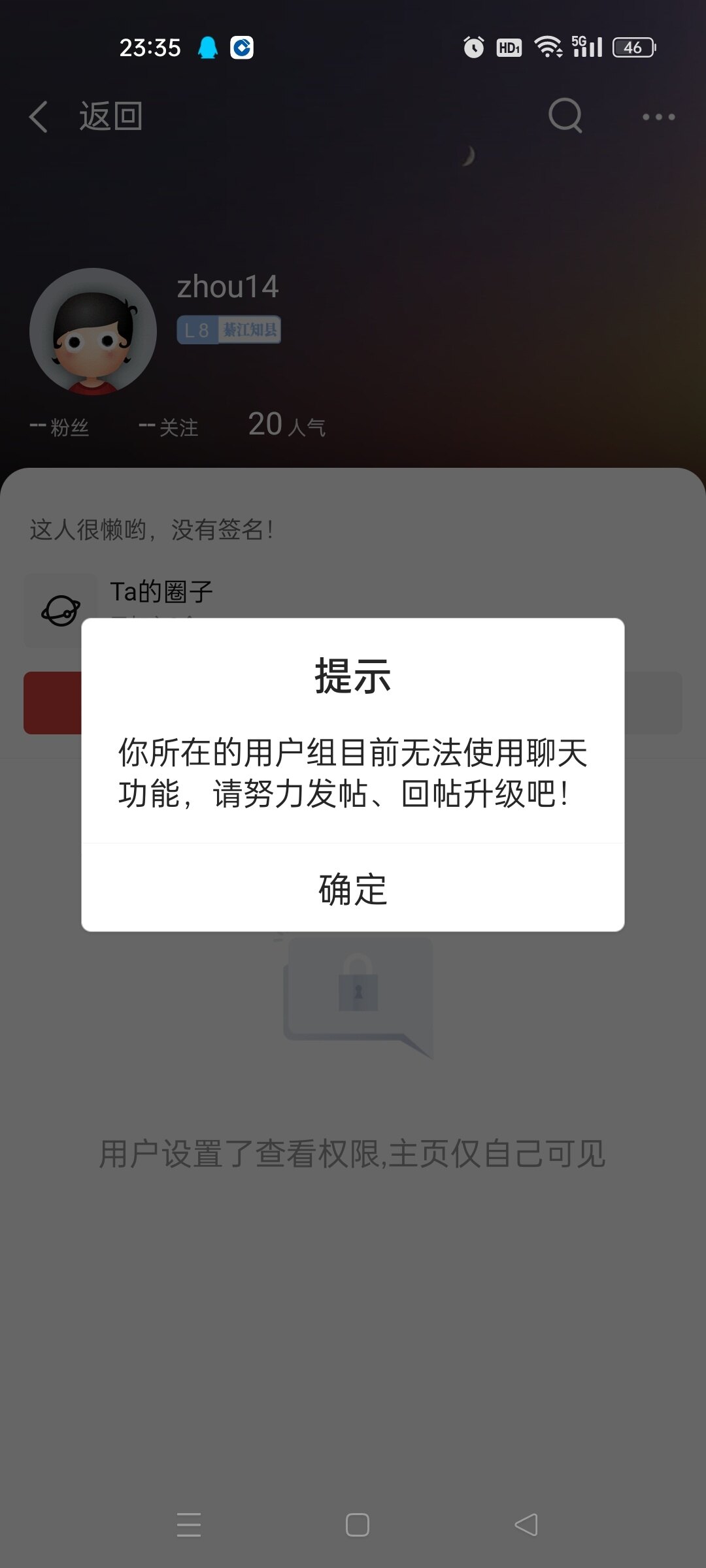The width and height of the screenshot is (706, 1568).
Task: View zhou14's profile avatar
Action: coord(93,331)
